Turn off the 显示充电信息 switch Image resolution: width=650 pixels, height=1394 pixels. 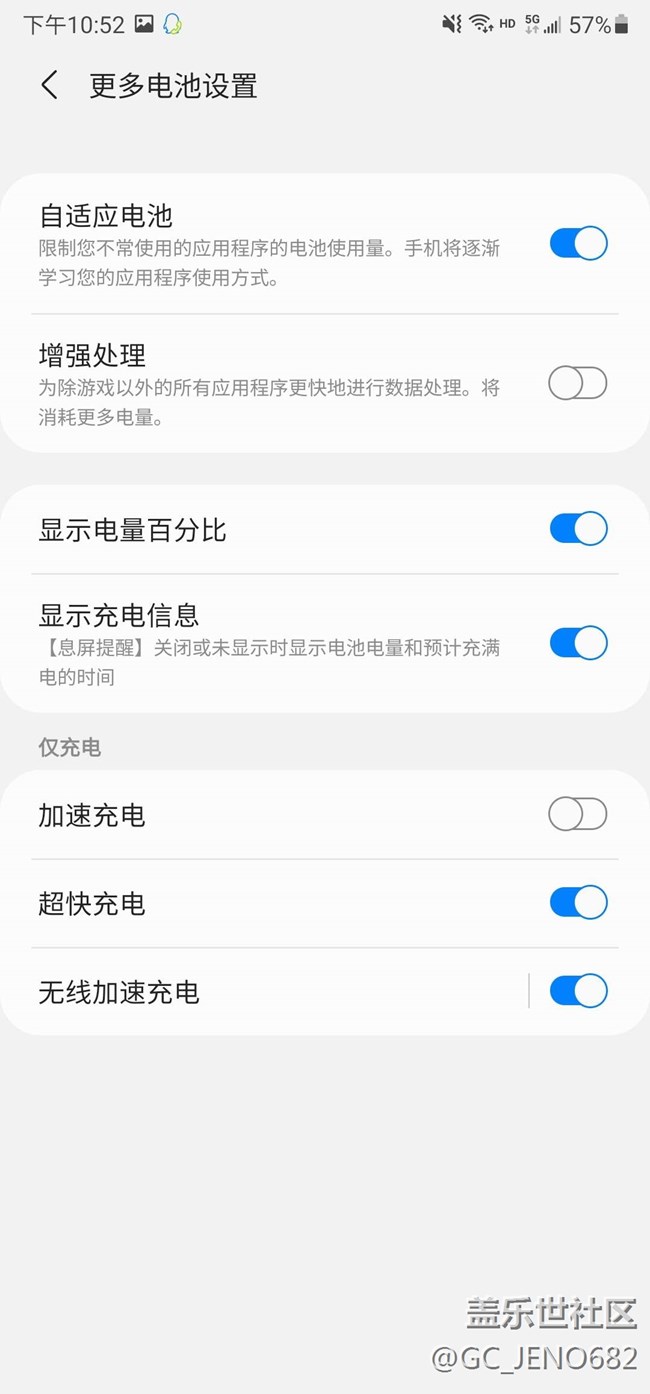click(578, 643)
